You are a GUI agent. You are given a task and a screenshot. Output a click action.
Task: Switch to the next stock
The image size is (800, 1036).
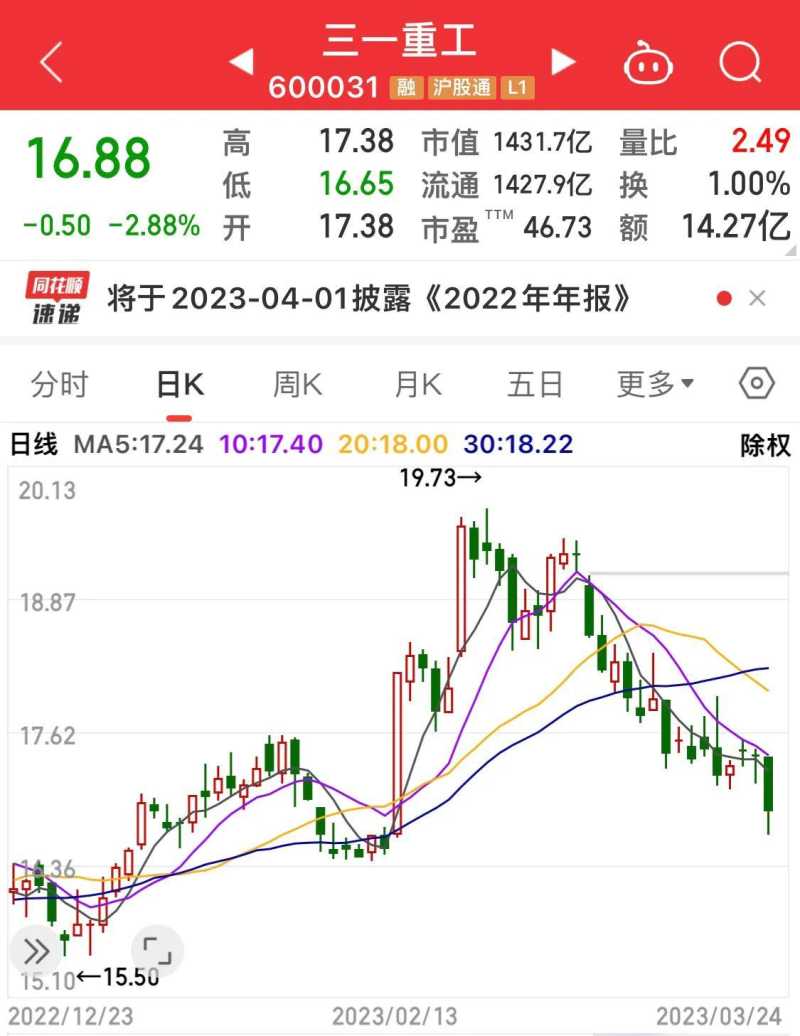coord(564,62)
